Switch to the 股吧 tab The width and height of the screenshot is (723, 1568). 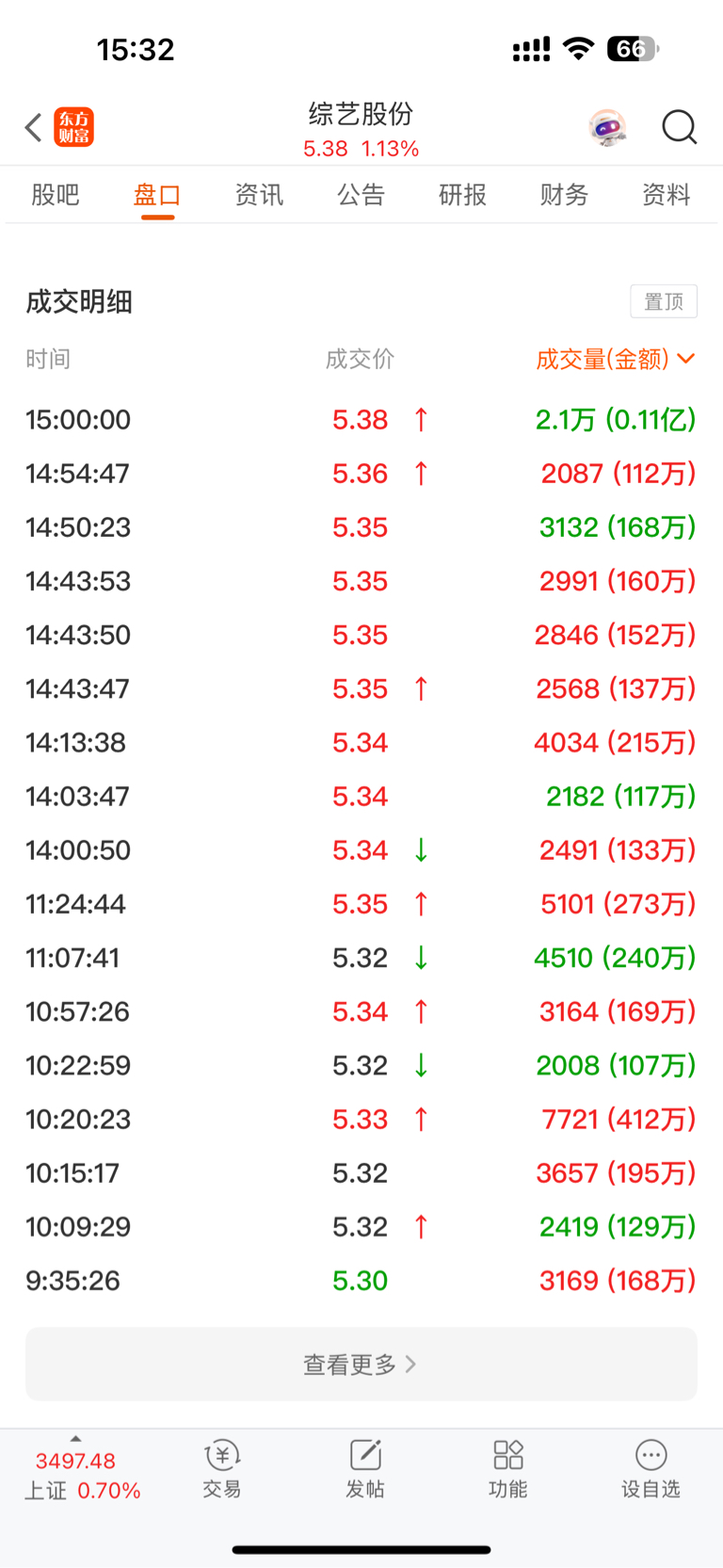pos(56,195)
